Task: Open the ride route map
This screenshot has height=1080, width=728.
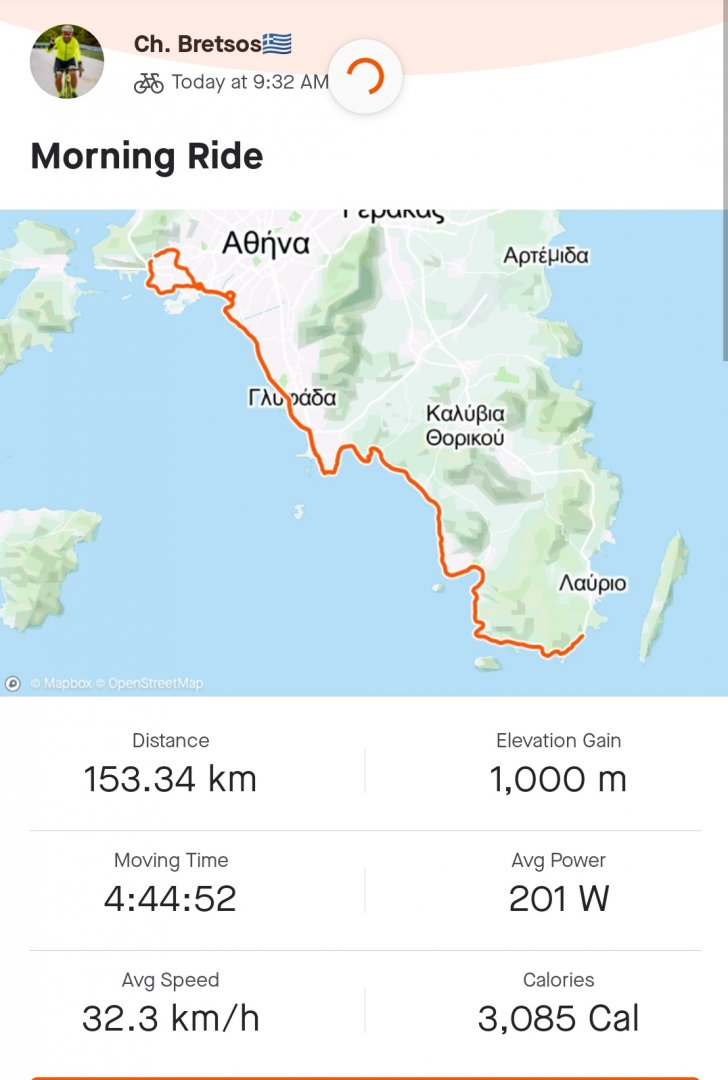Action: tap(364, 452)
